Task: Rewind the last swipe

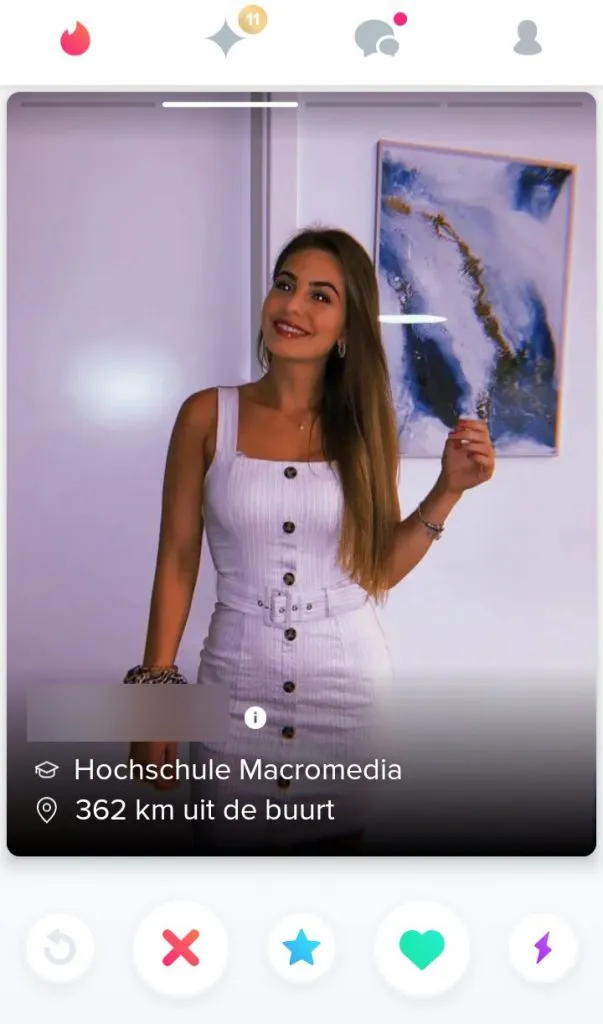Action: 60,947
